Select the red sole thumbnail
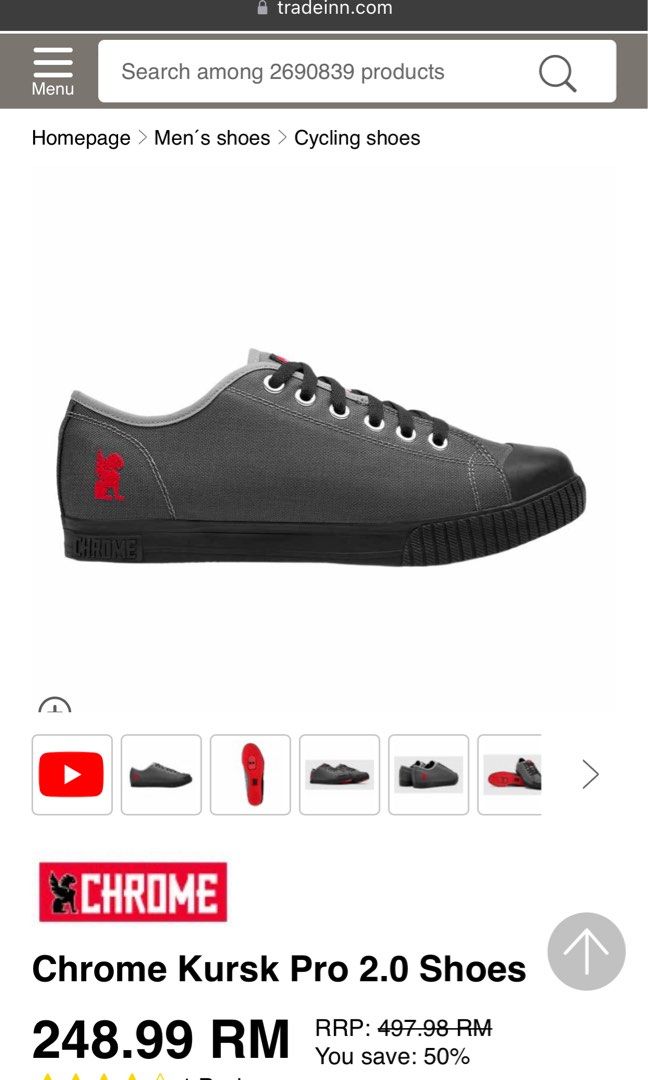 tap(250, 774)
